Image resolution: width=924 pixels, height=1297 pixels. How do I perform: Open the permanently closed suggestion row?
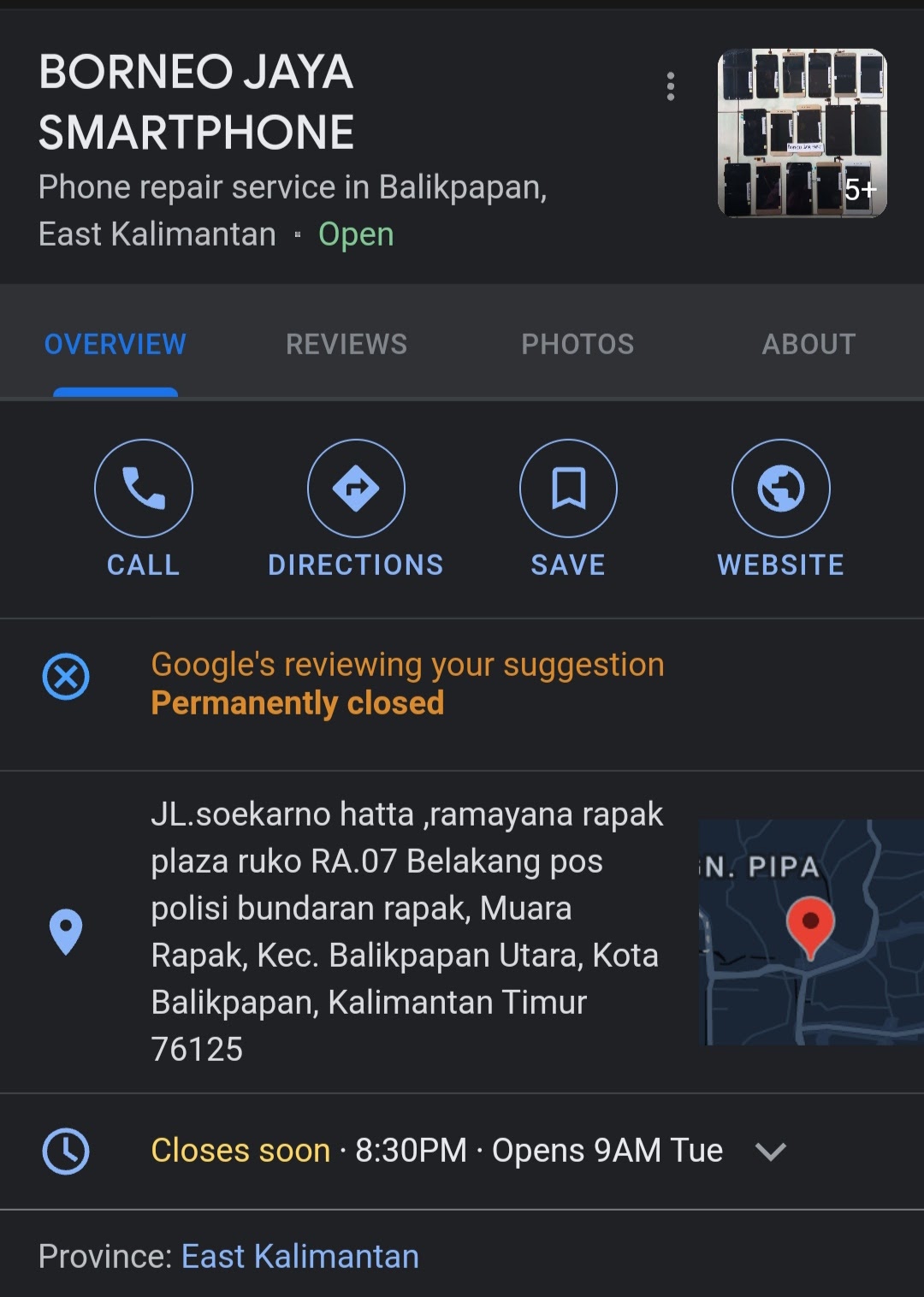407,684
